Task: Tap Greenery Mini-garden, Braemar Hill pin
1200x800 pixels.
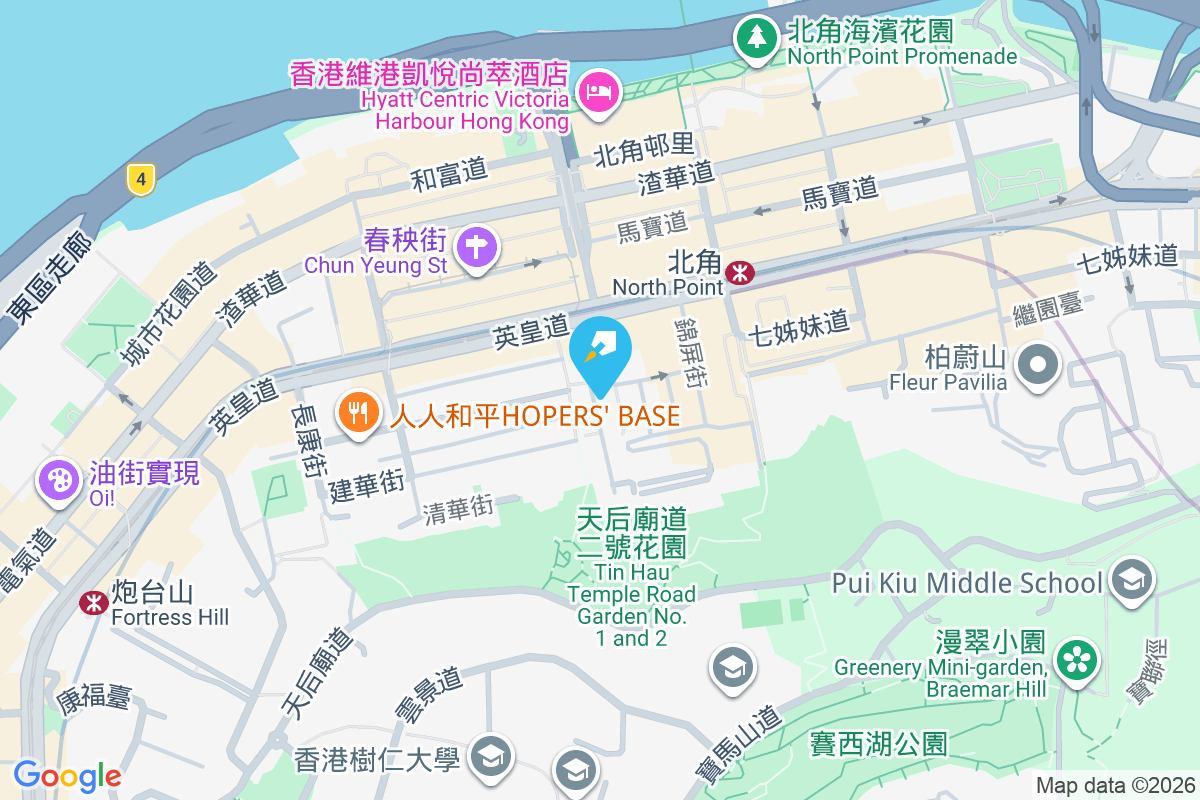Action: click(1077, 659)
